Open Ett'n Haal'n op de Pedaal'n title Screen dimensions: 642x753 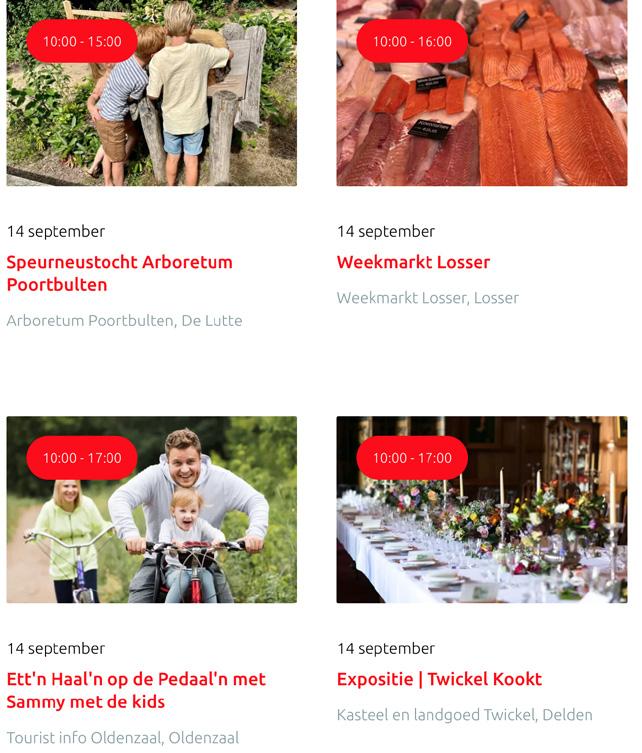click(x=135, y=690)
